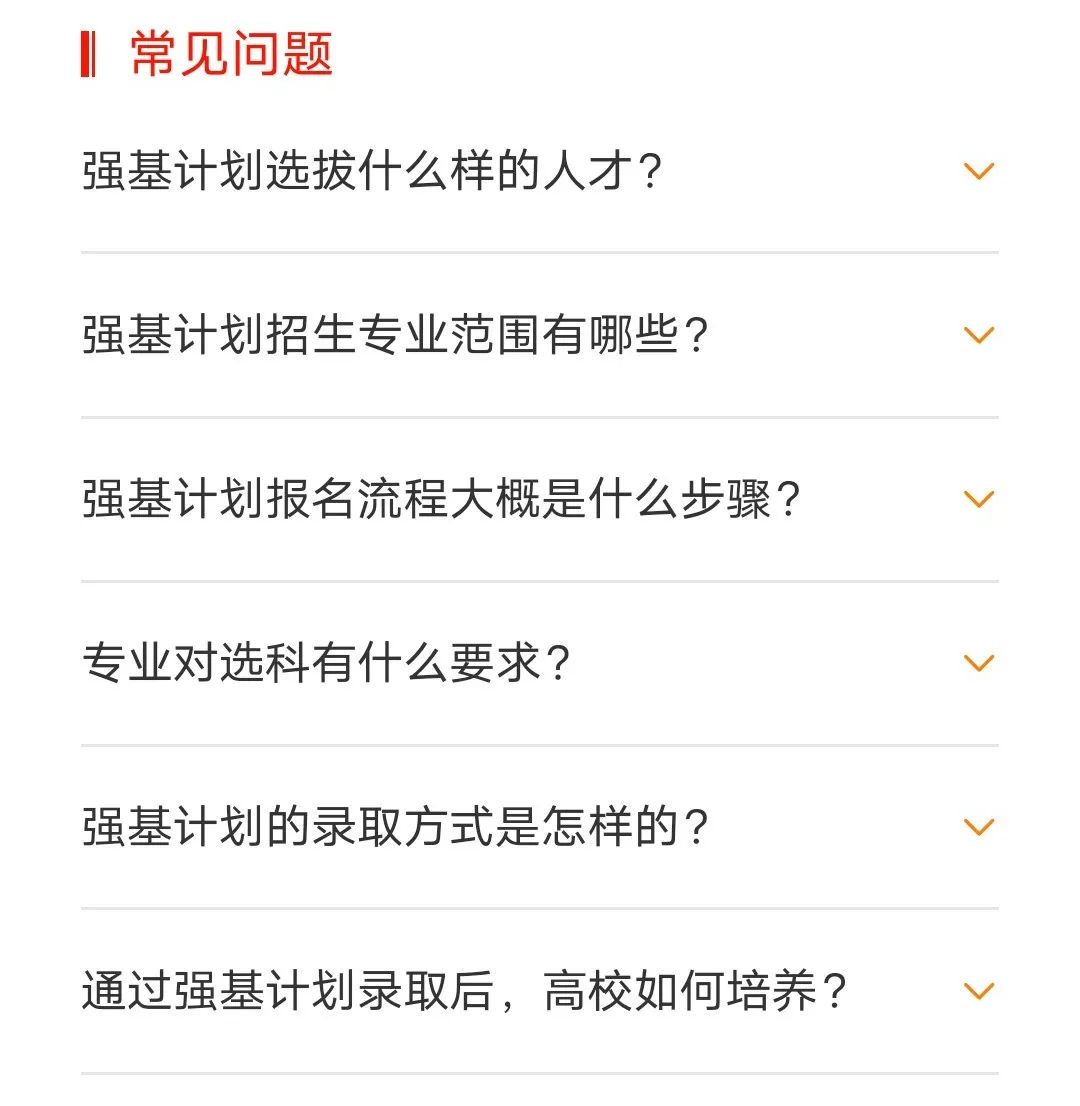This screenshot has height=1106, width=1080.
Task: Expand 强基计划选拔什么样的人才 question
Action: pyautogui.click(x=978, y=171)
